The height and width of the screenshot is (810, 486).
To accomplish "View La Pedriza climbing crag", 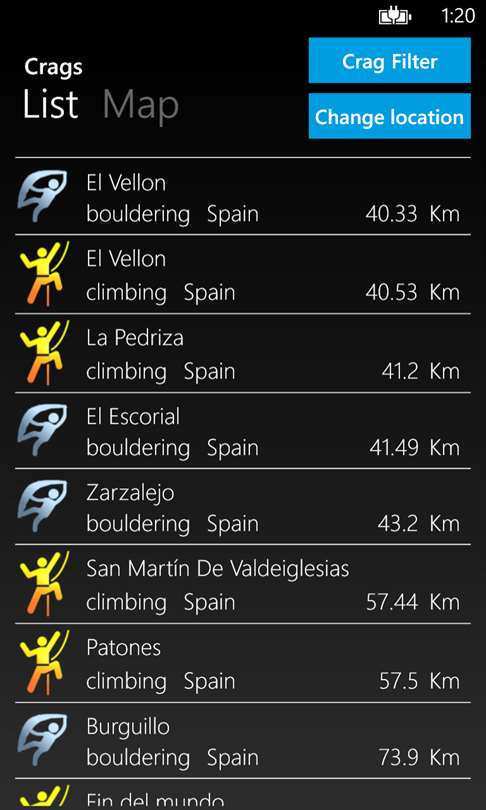I will [243, 353].
